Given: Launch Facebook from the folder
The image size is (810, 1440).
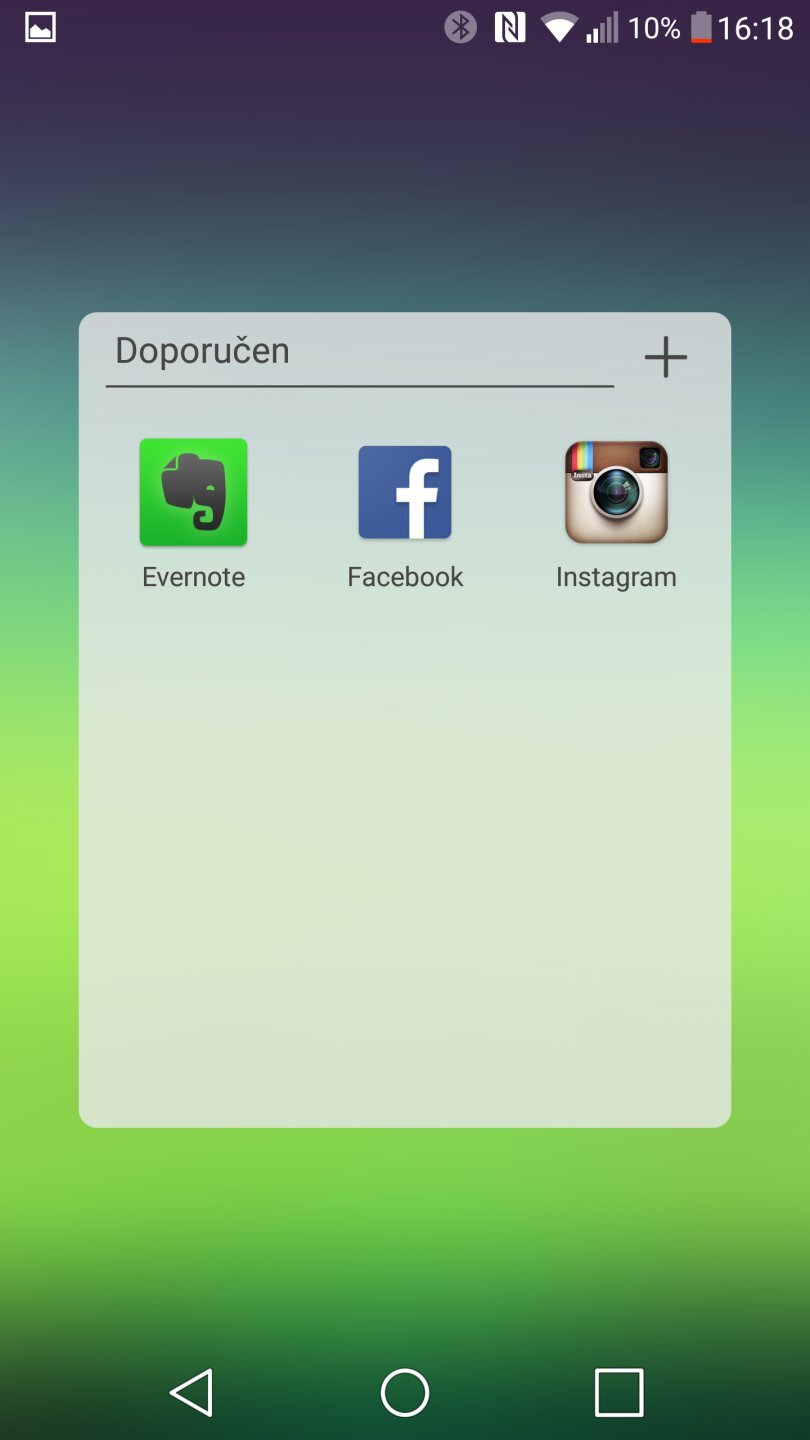Looking at the screenshot, I should click(405, 493).
